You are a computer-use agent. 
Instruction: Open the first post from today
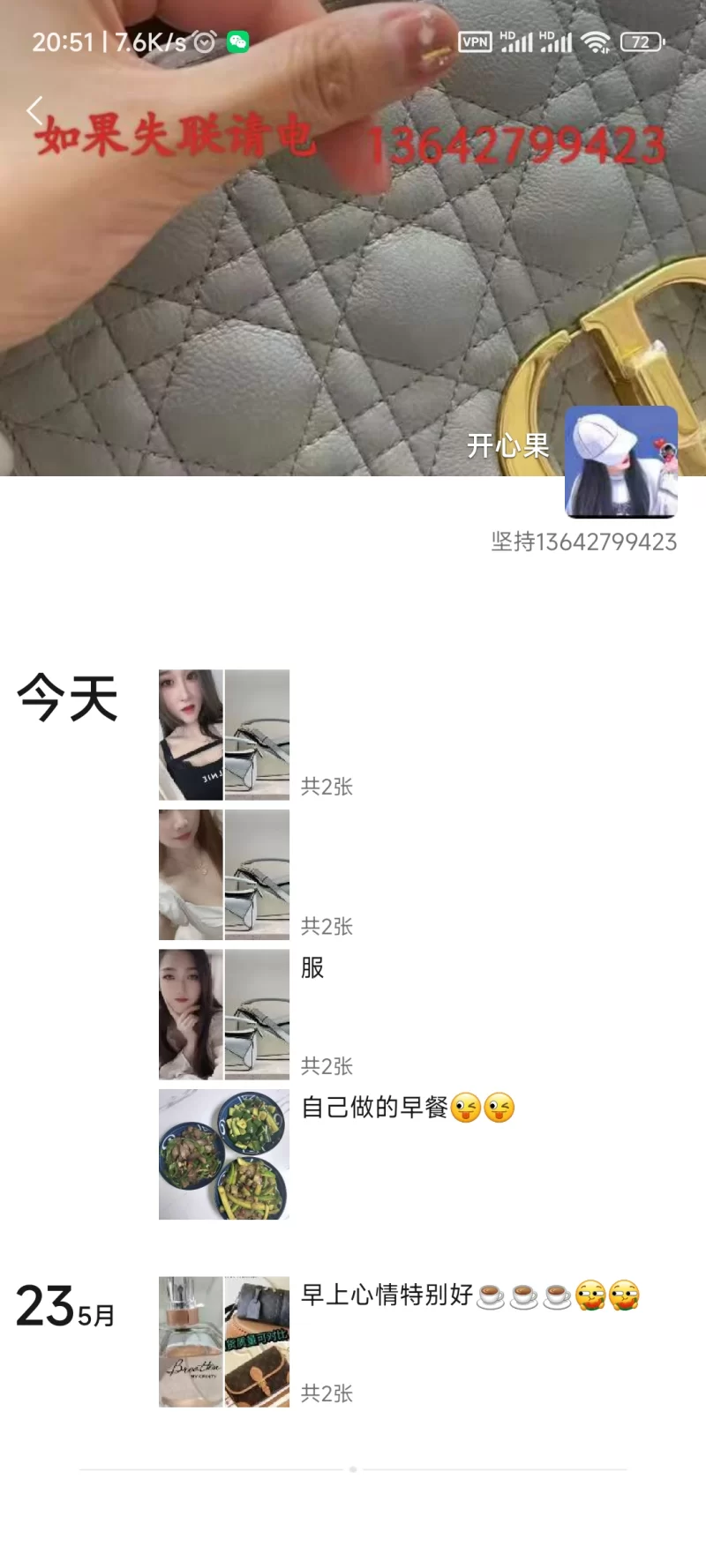pyautogui.click(x=224, y=735)
